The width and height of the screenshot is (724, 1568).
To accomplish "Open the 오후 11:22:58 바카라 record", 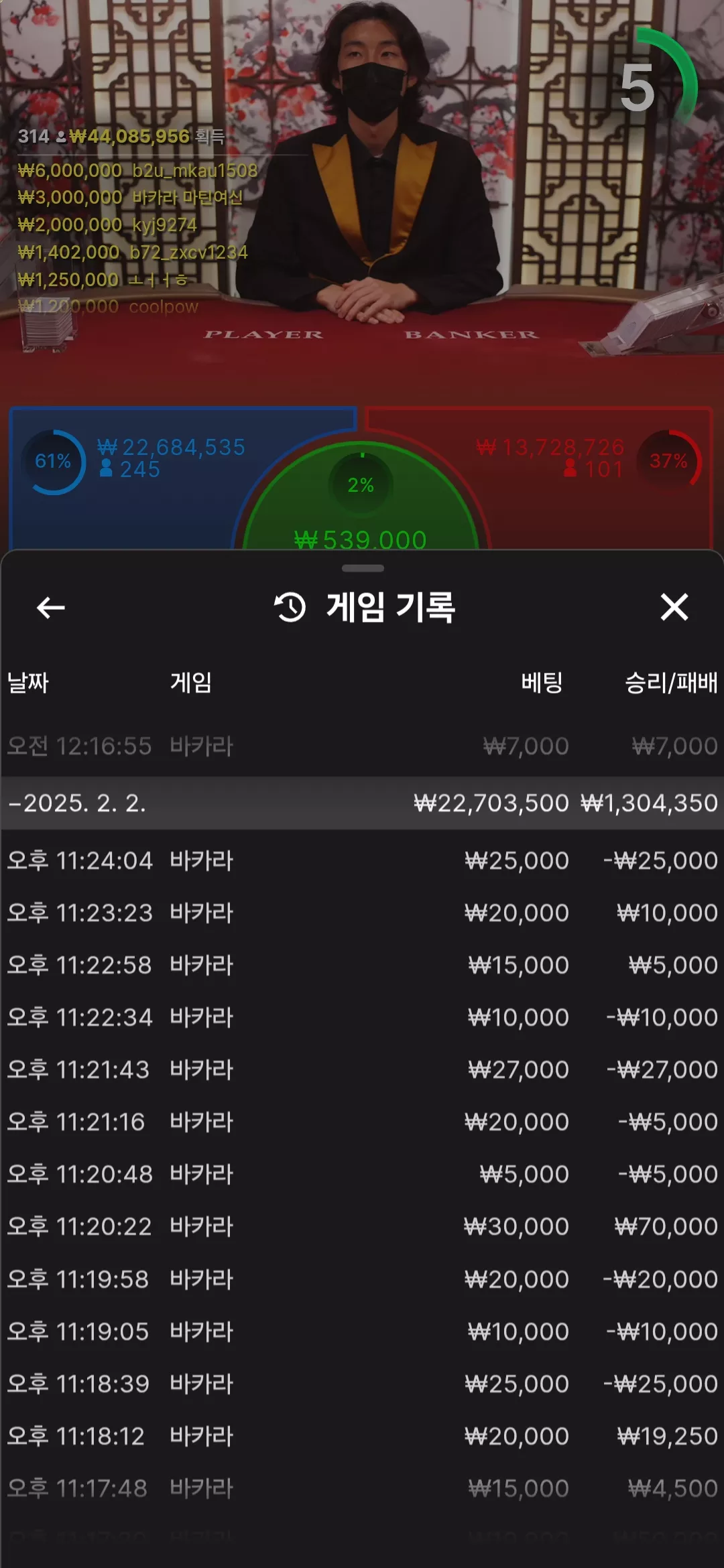I will pos(362,965).
